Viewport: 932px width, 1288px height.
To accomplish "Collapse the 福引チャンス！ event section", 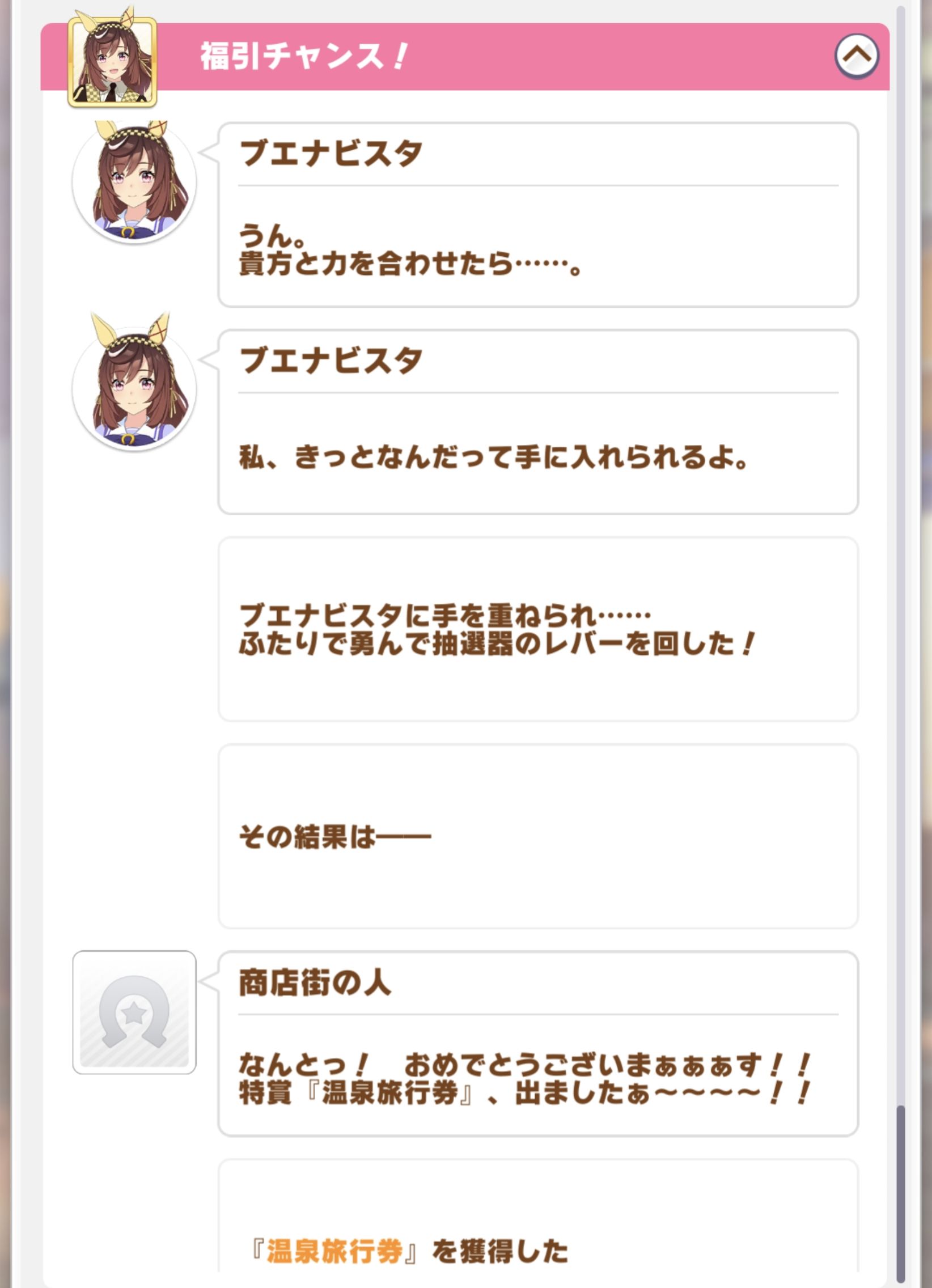I will click(856, 56).
